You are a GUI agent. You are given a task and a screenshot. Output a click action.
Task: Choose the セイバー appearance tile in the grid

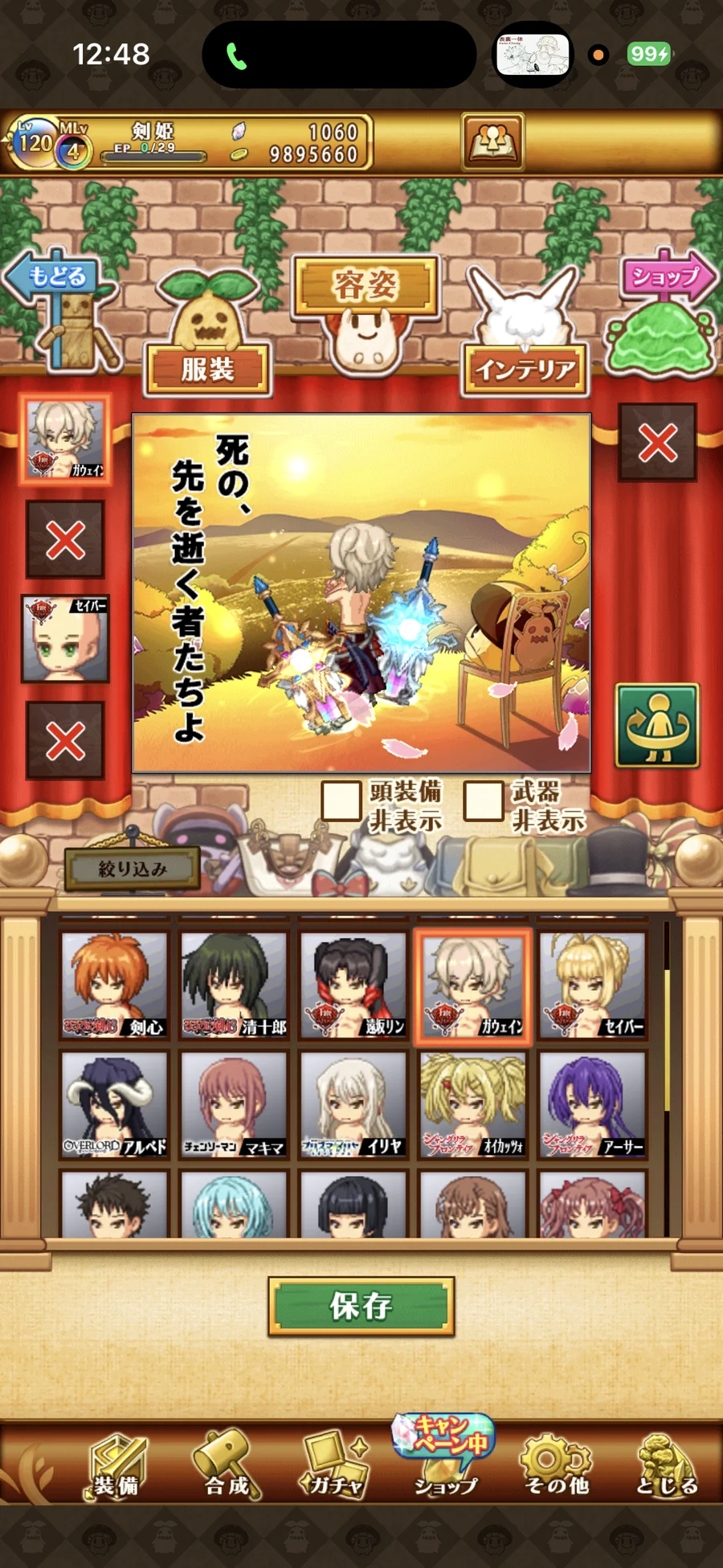593,985
